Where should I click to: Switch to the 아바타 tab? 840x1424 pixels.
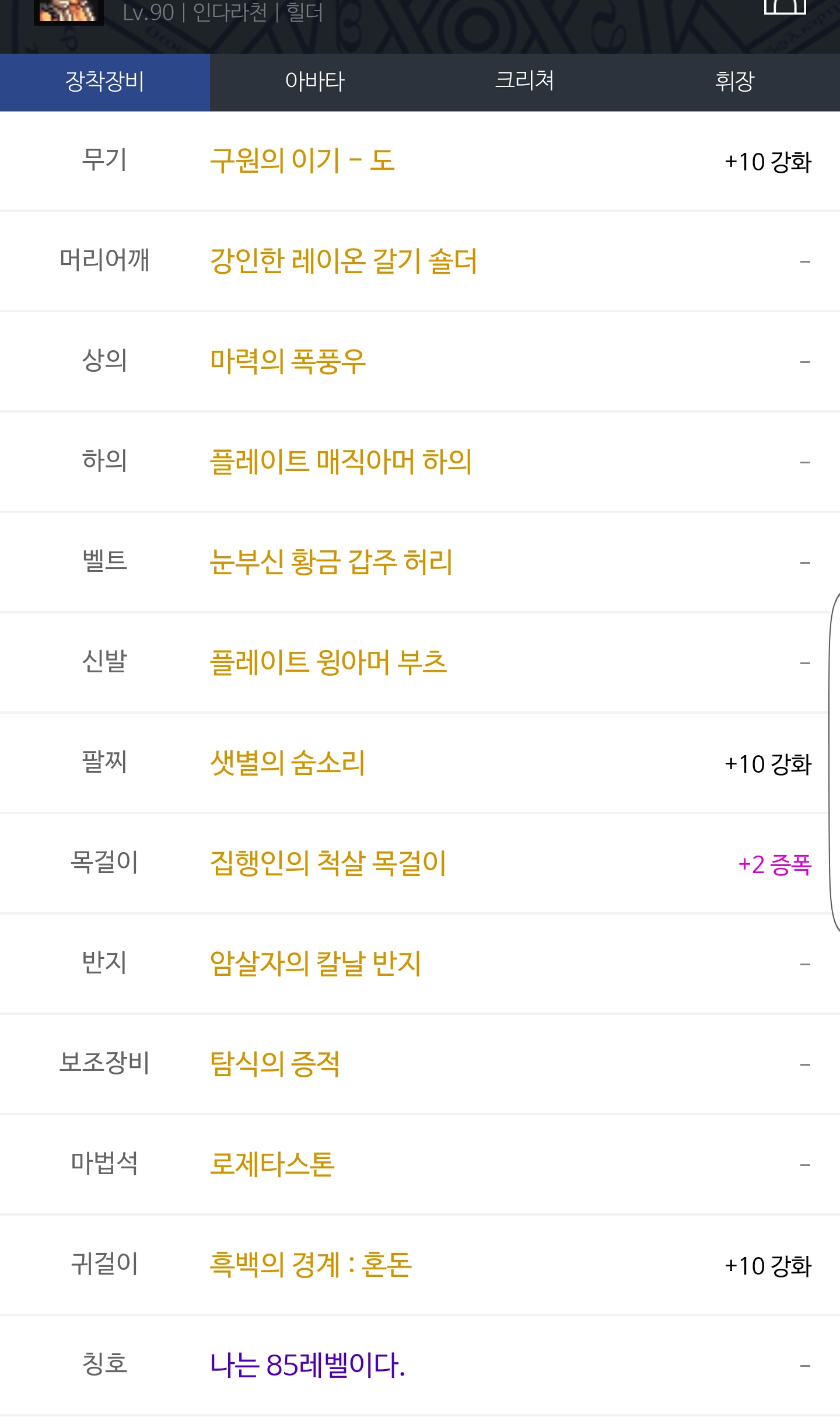315,82
